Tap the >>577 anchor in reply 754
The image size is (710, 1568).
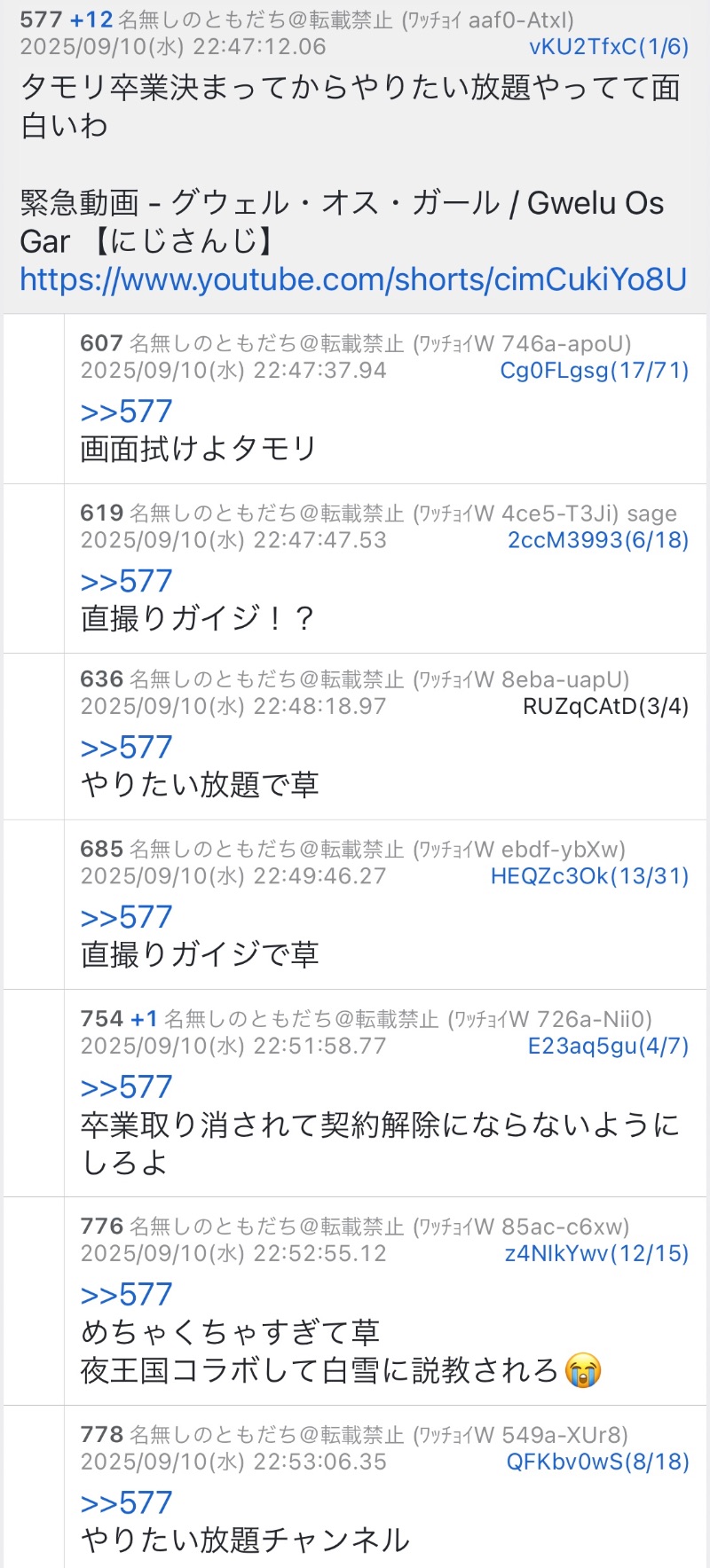tap(126, 1087)
